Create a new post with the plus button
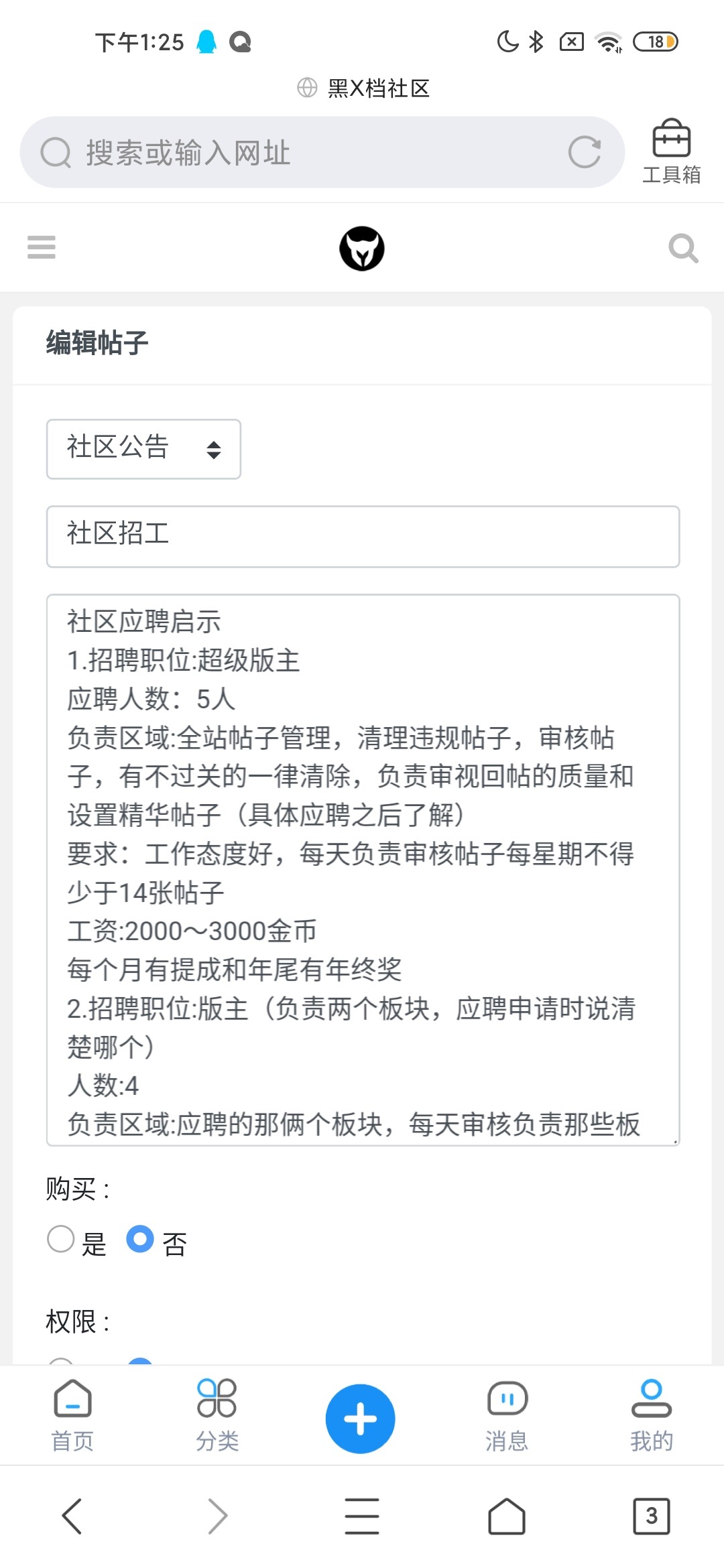Image resolution: width=724 pixels, height=1568 pixels. (x=361, y=1419)
